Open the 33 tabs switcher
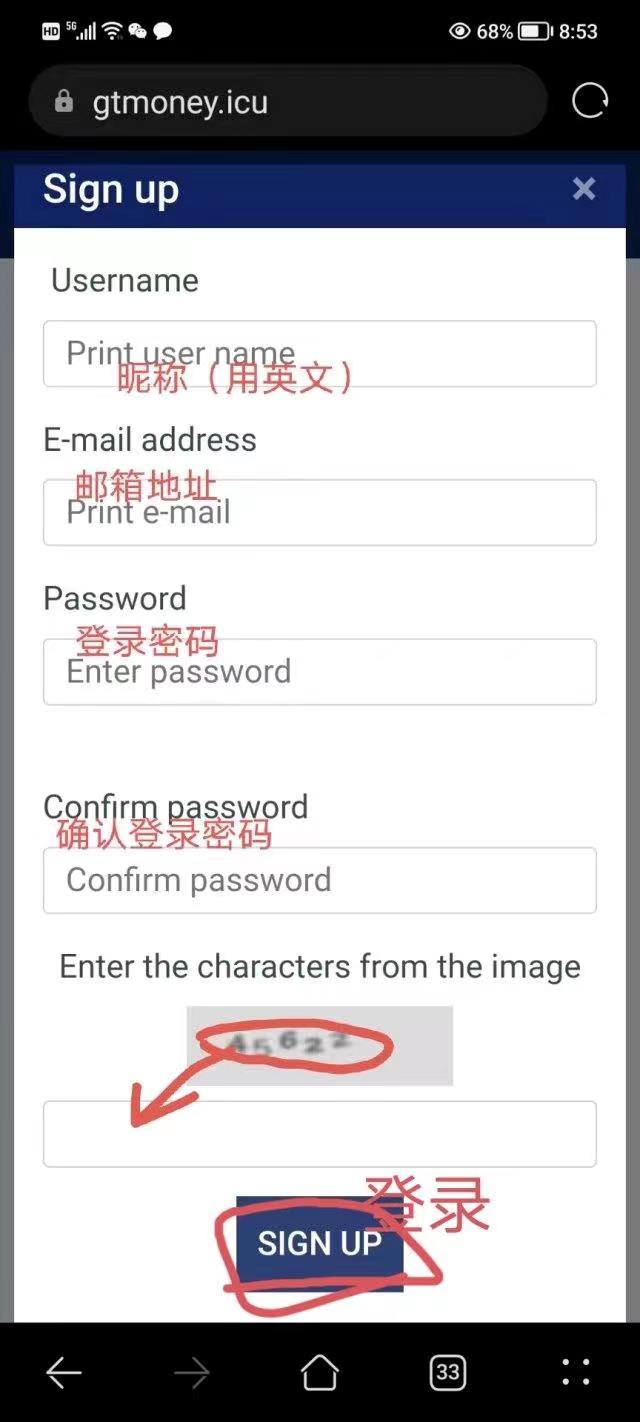The image size is (640, 1422). click(447, 1373)
